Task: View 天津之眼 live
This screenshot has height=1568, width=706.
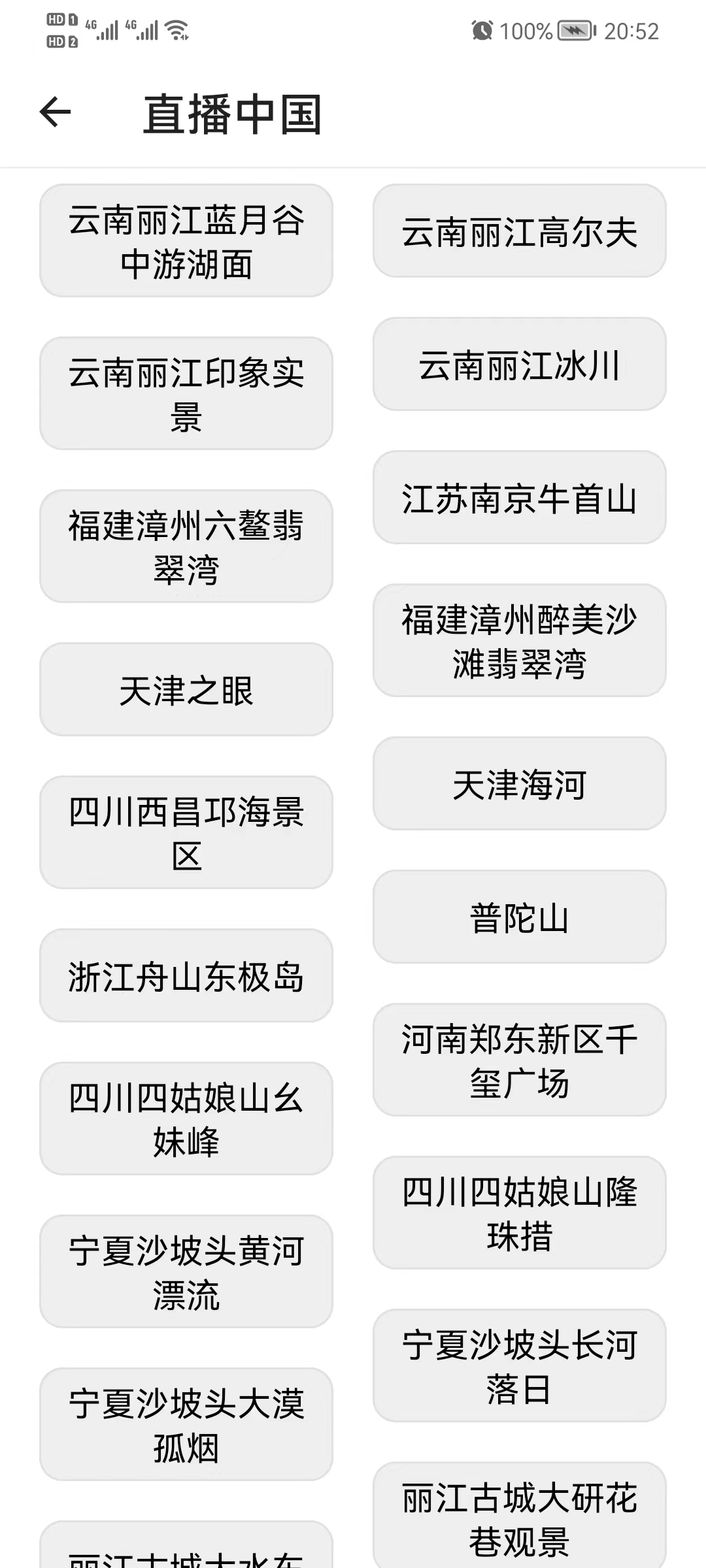Action: coord(186,689)
